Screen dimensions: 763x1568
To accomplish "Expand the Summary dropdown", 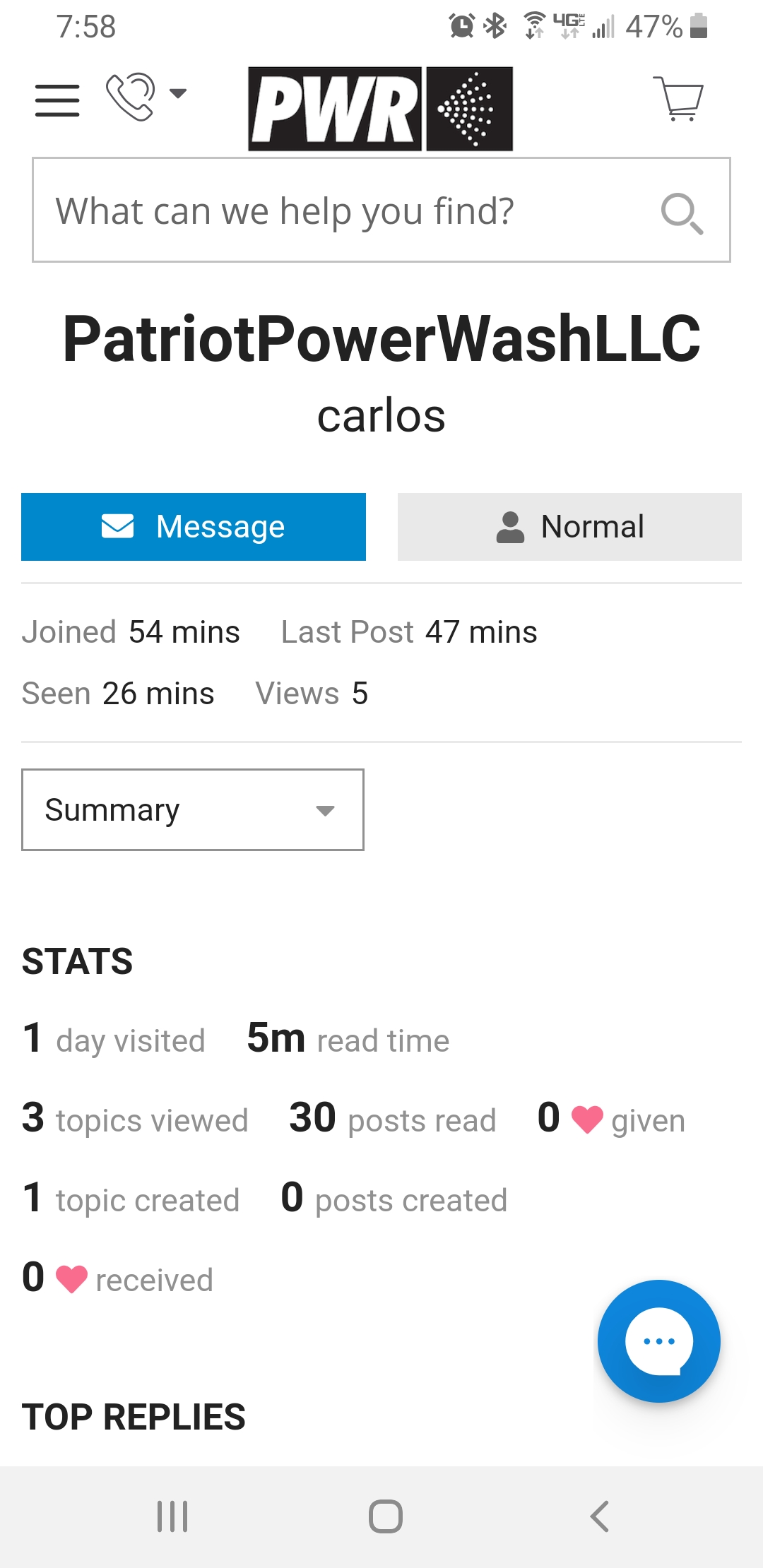I will point(193,809).
